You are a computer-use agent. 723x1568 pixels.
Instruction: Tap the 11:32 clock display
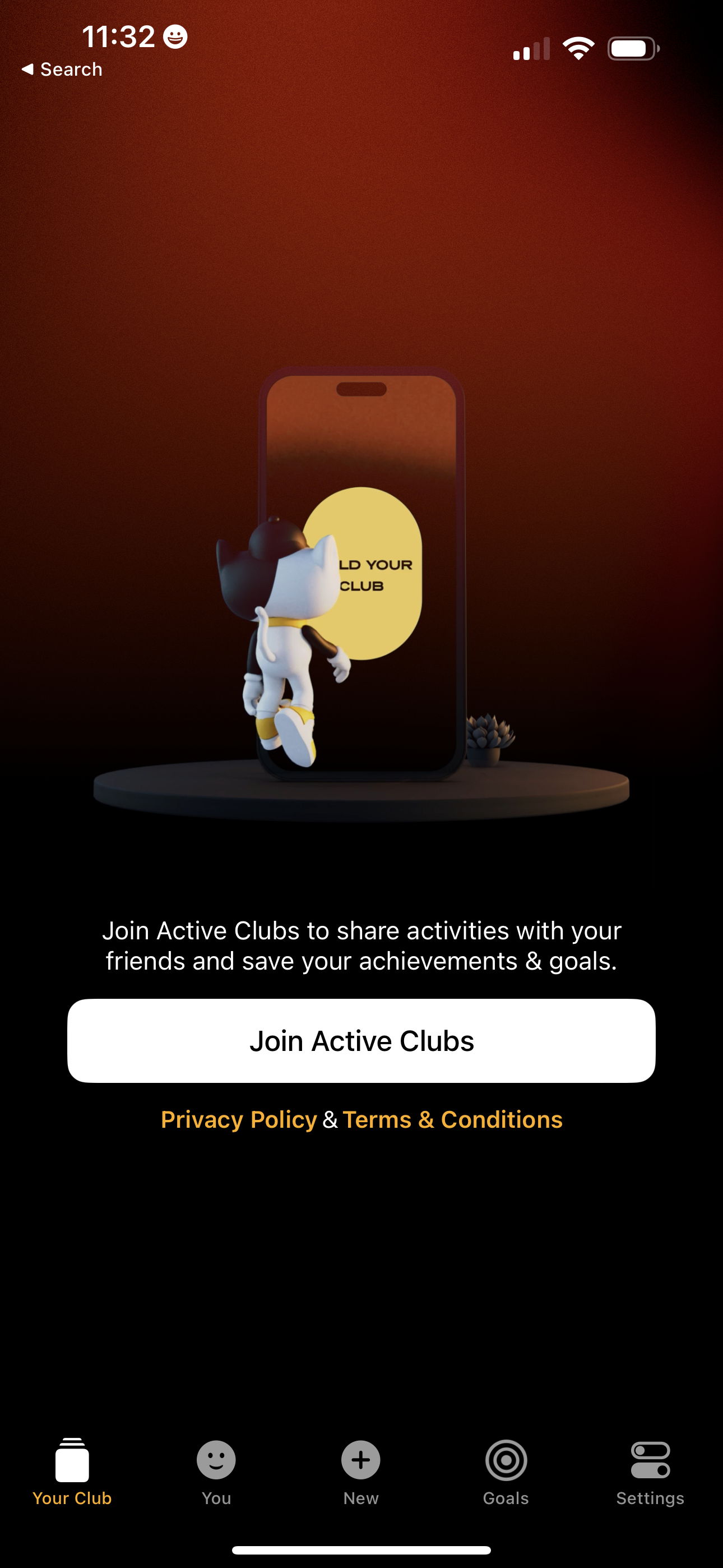(x=120, y=36)
